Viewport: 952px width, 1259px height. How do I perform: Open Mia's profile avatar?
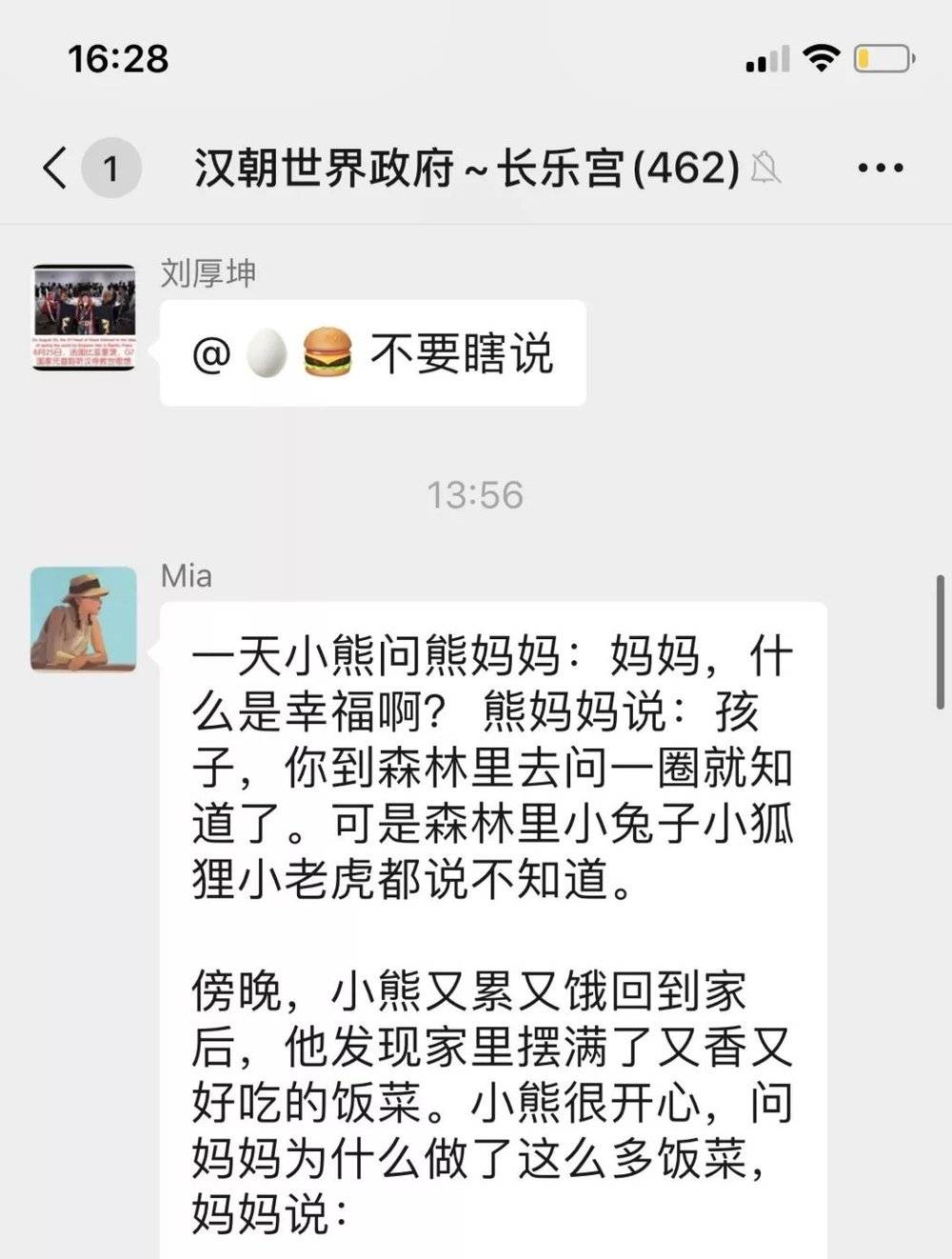pyautogui.click(x=84, y=620)
